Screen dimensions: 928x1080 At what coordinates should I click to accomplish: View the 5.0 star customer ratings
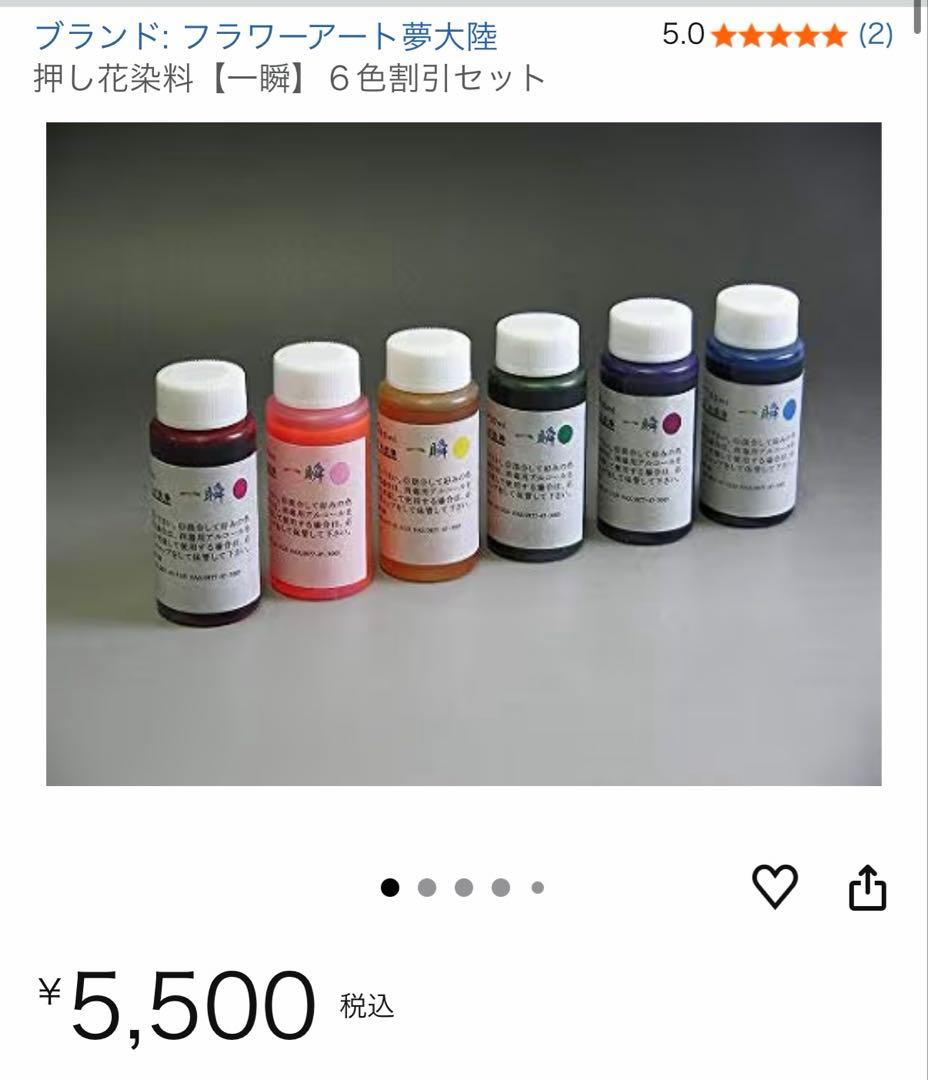(778, 36)
